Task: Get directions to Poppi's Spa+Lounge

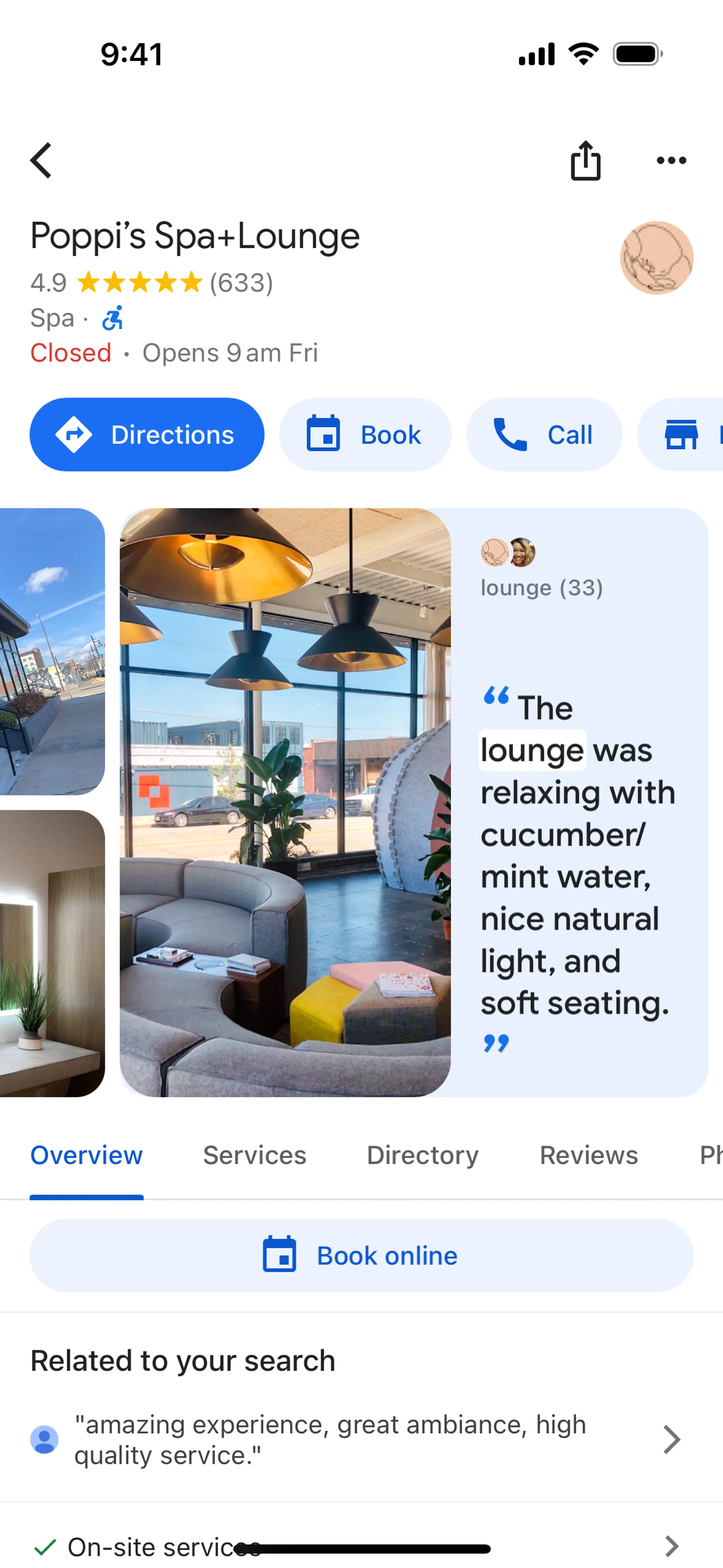Action: pos(146,435)
